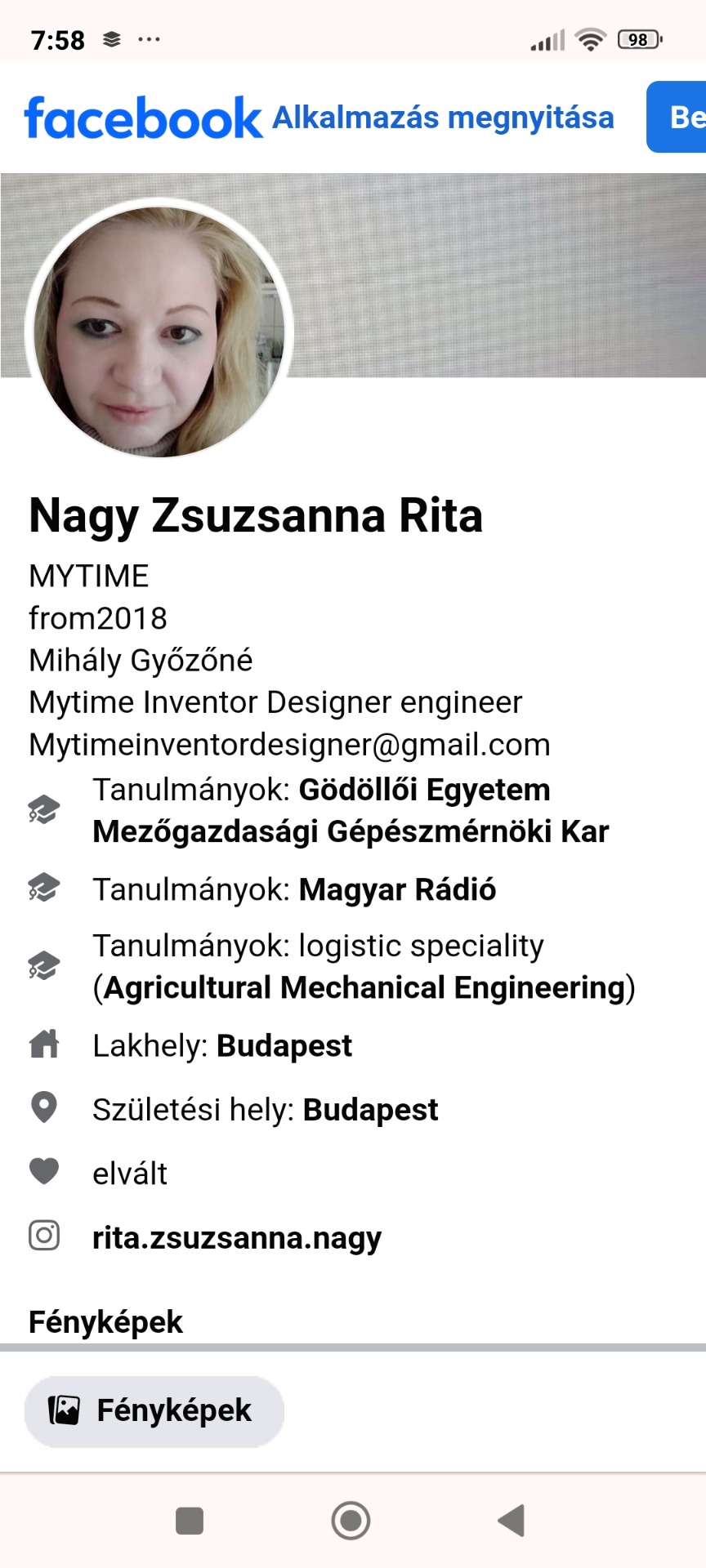Open the Magyar Rádió page link
Viewport: 706px width, 1568px height.
click(x=397, y=889)
